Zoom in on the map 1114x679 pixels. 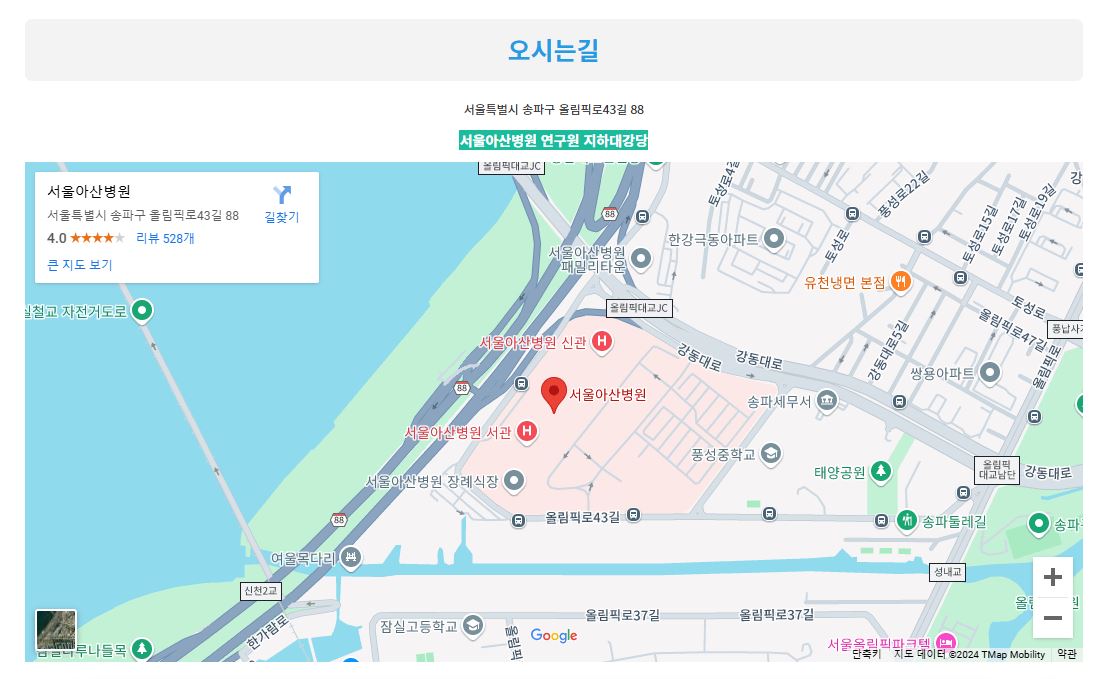pyautogui.click(x=1052, y=577)
